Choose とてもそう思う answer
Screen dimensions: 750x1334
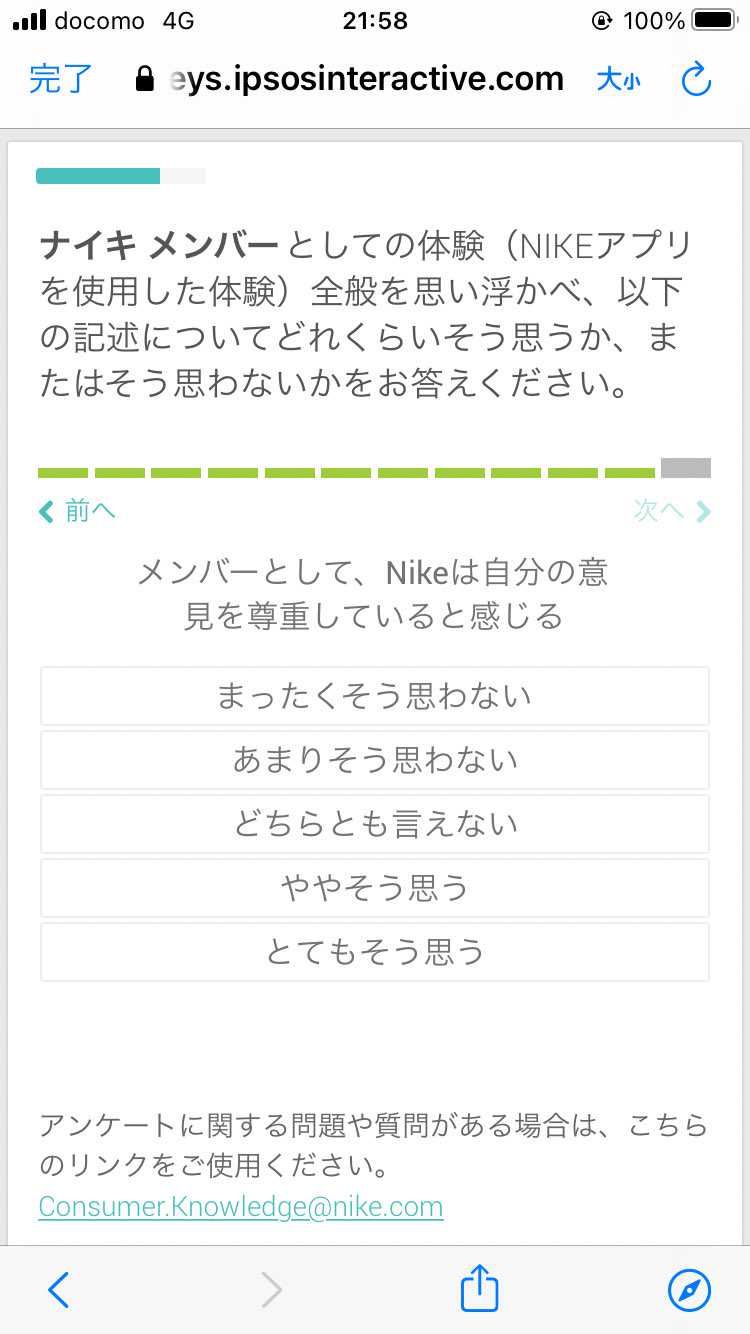tap(375, 952)
